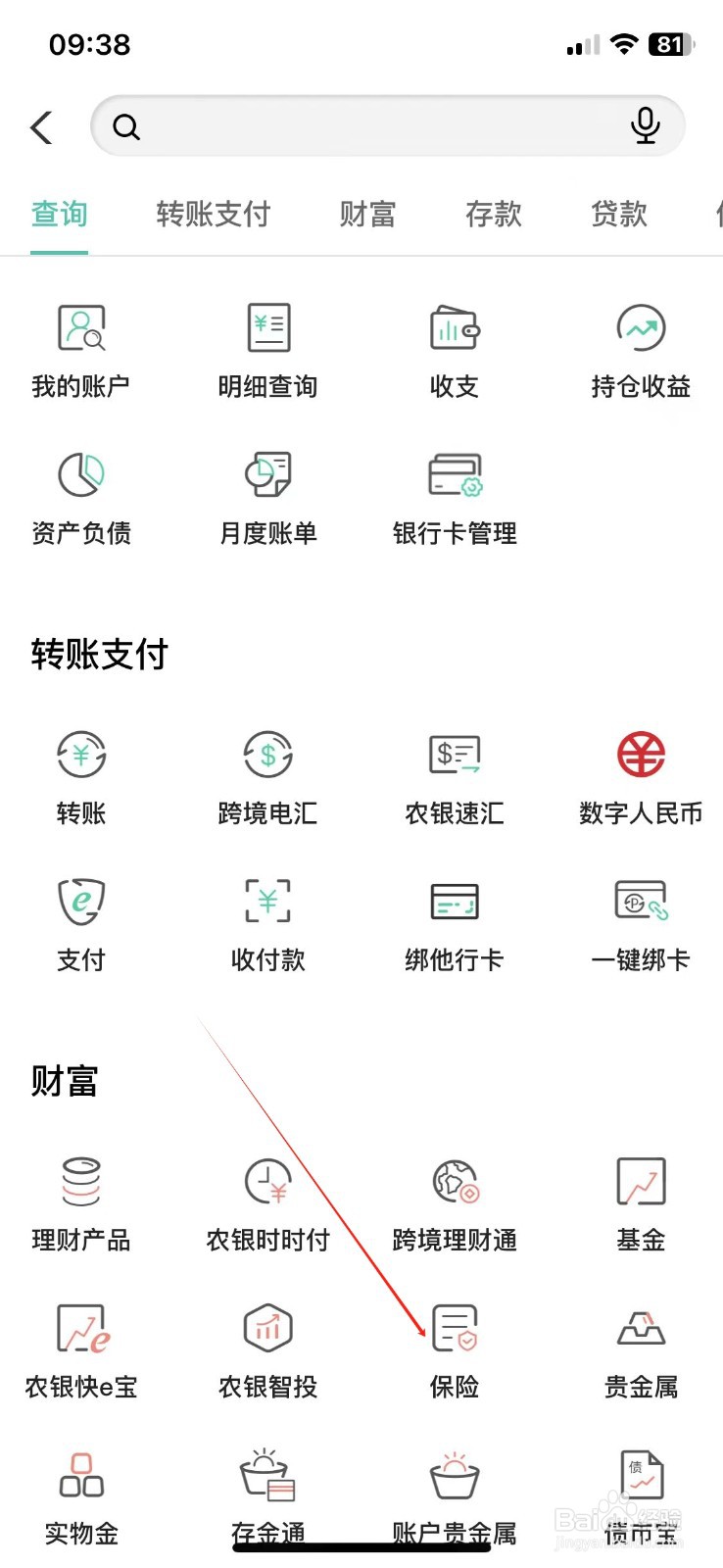Viewport: 723px width, 1568px height.
Task: Open 持仓收益 holdings earnings
Action: (x=640, y=350)
